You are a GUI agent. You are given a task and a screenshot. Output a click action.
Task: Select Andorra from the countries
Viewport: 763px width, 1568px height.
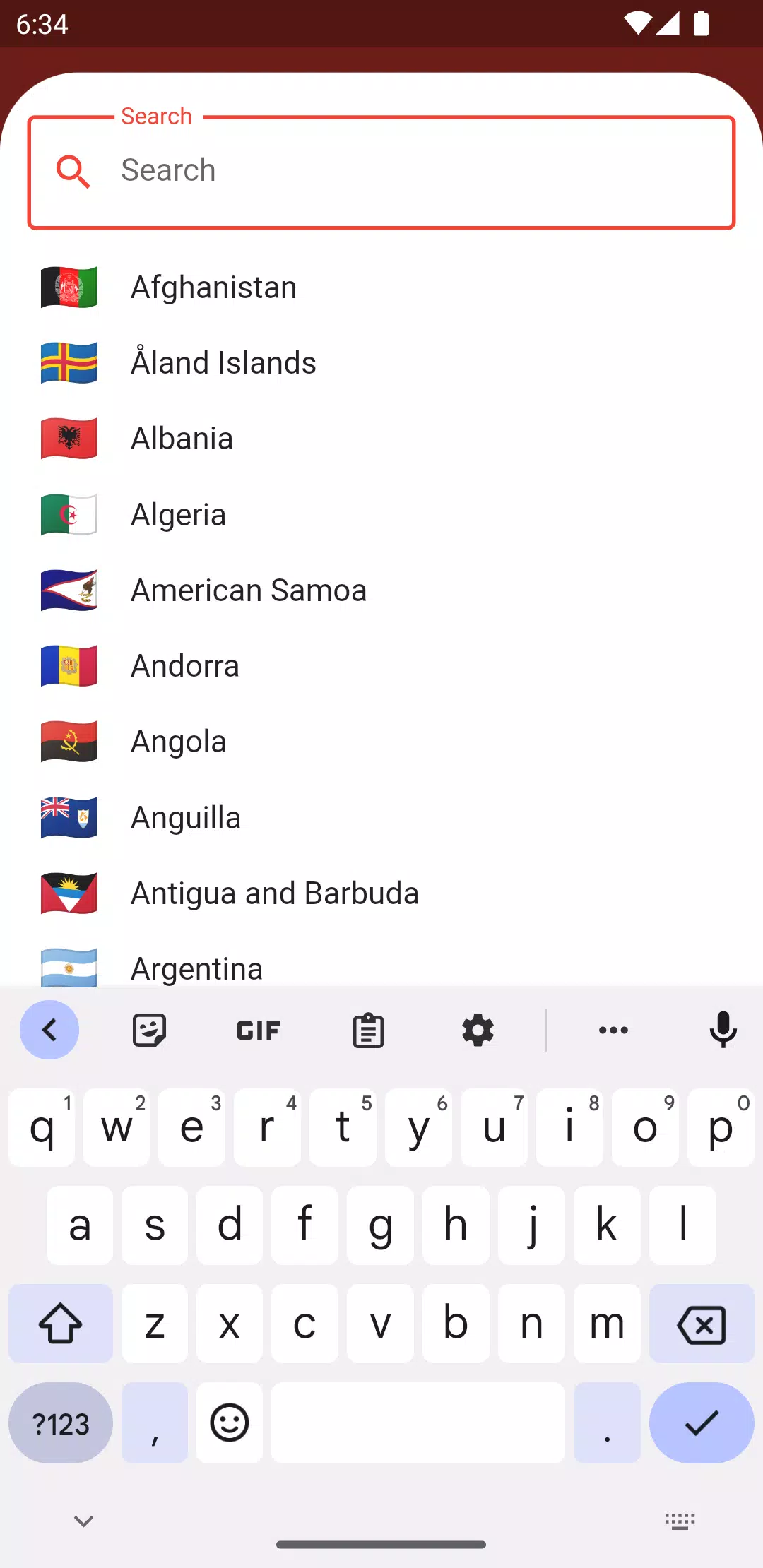381,666
